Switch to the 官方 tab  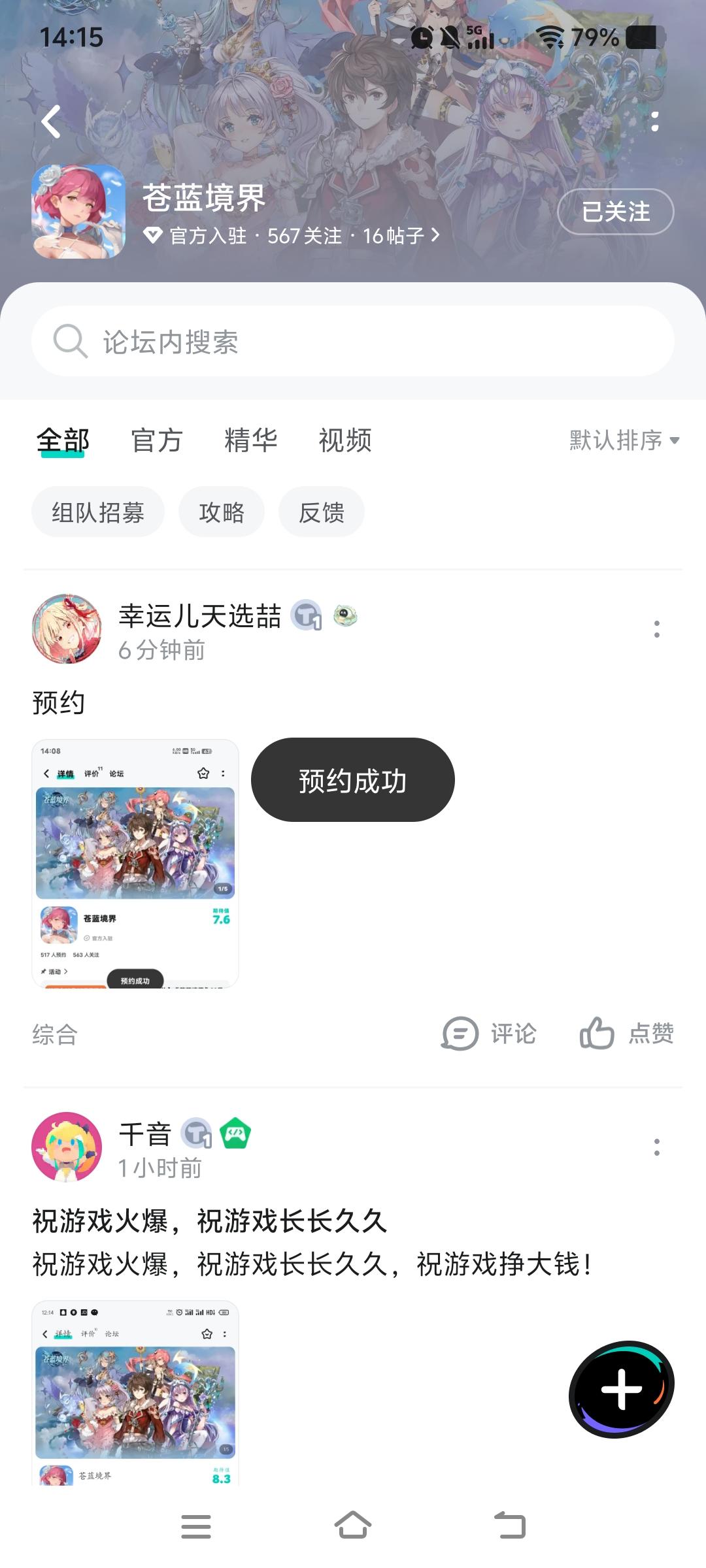157,441
